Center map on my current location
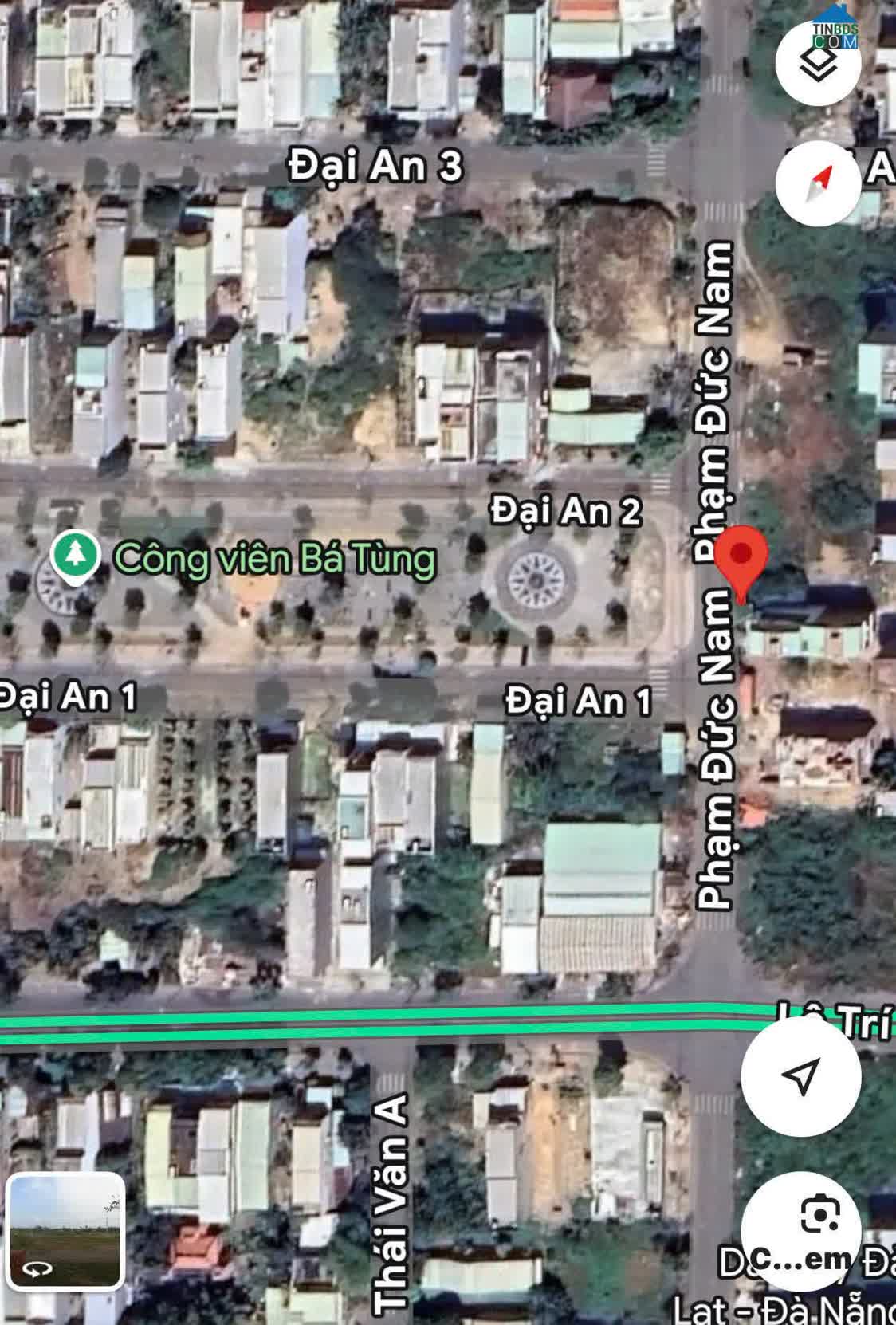Screen dimensions: 896x1325 tap(800, 1075)
